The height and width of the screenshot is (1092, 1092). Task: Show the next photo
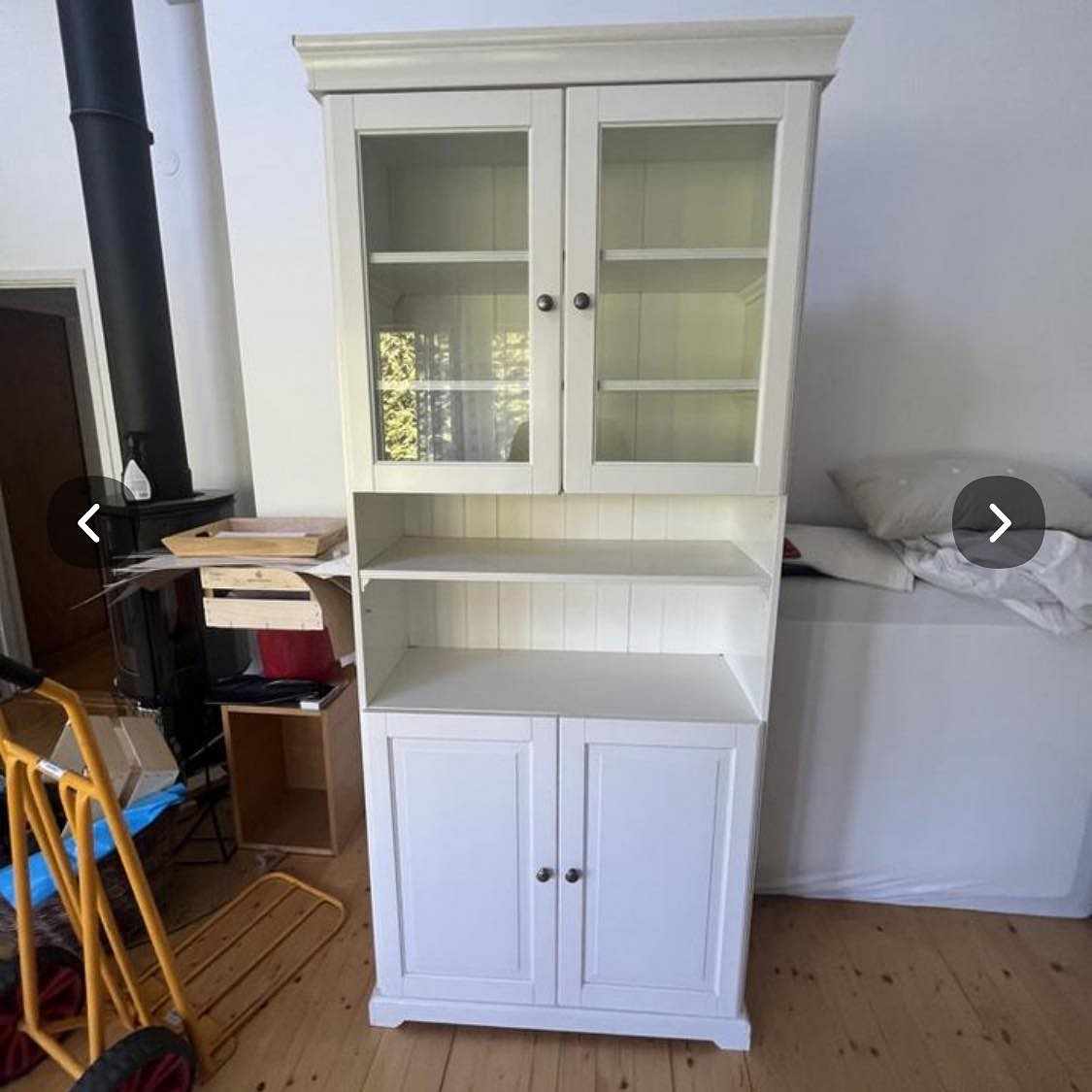(x=998, y=522)
